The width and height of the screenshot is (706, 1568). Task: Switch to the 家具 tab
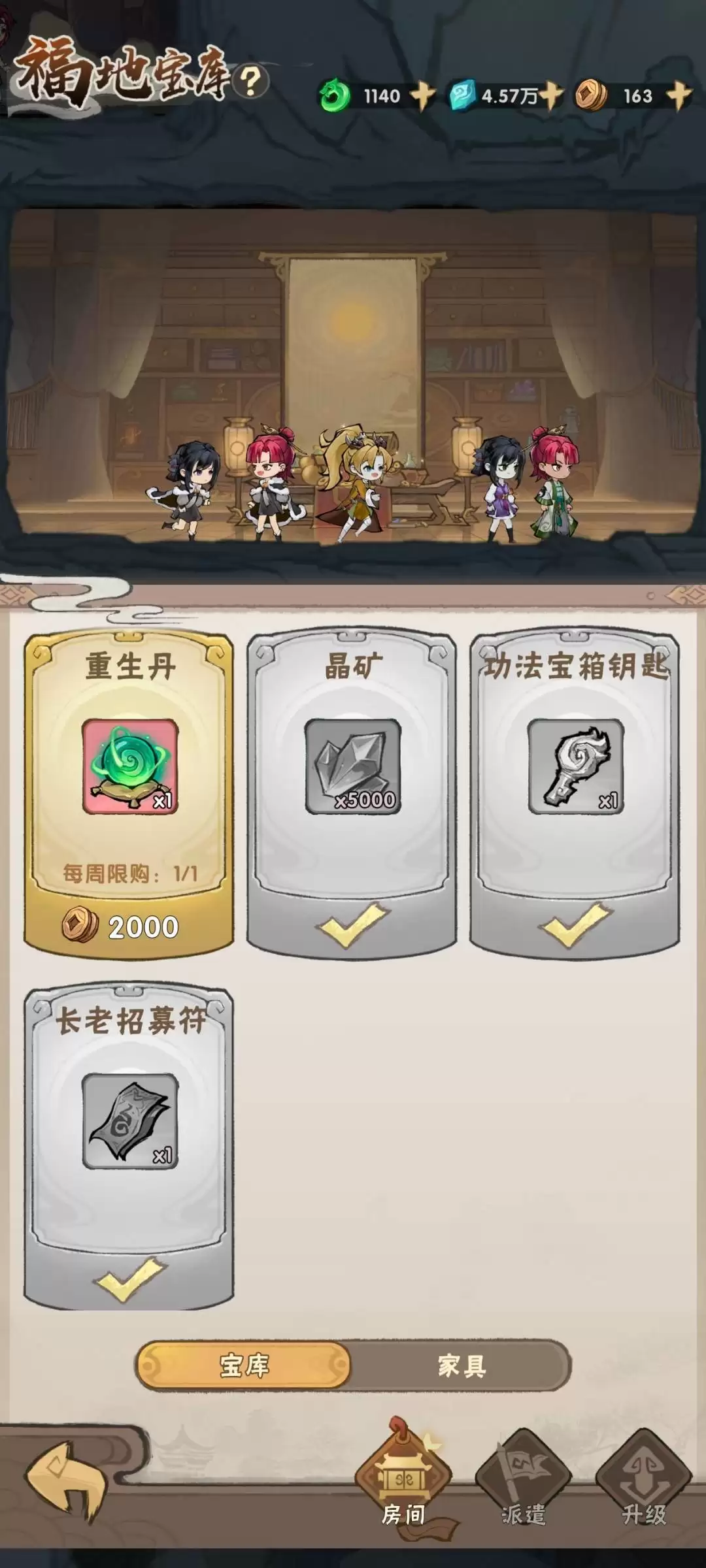462,1365
